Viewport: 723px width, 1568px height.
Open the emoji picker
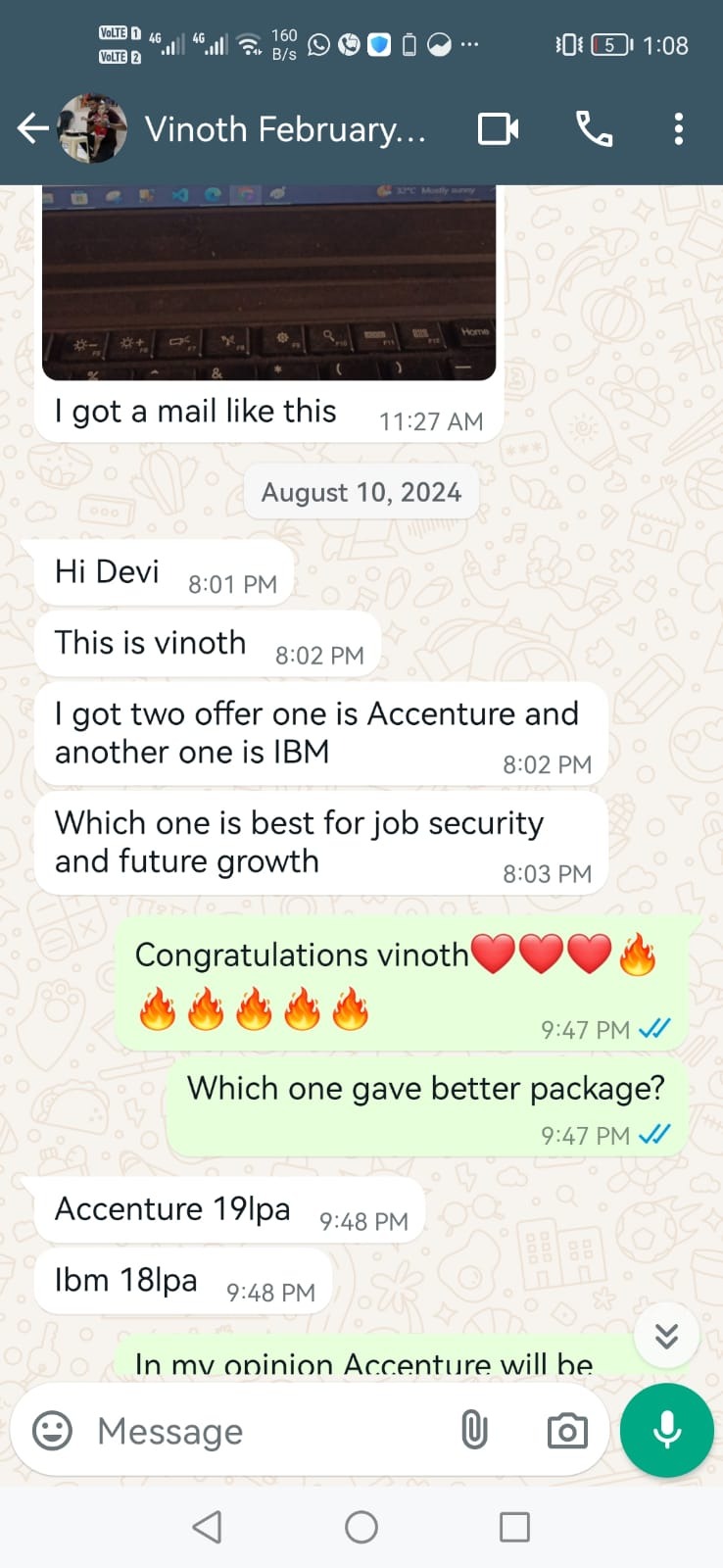point(53,1431)
